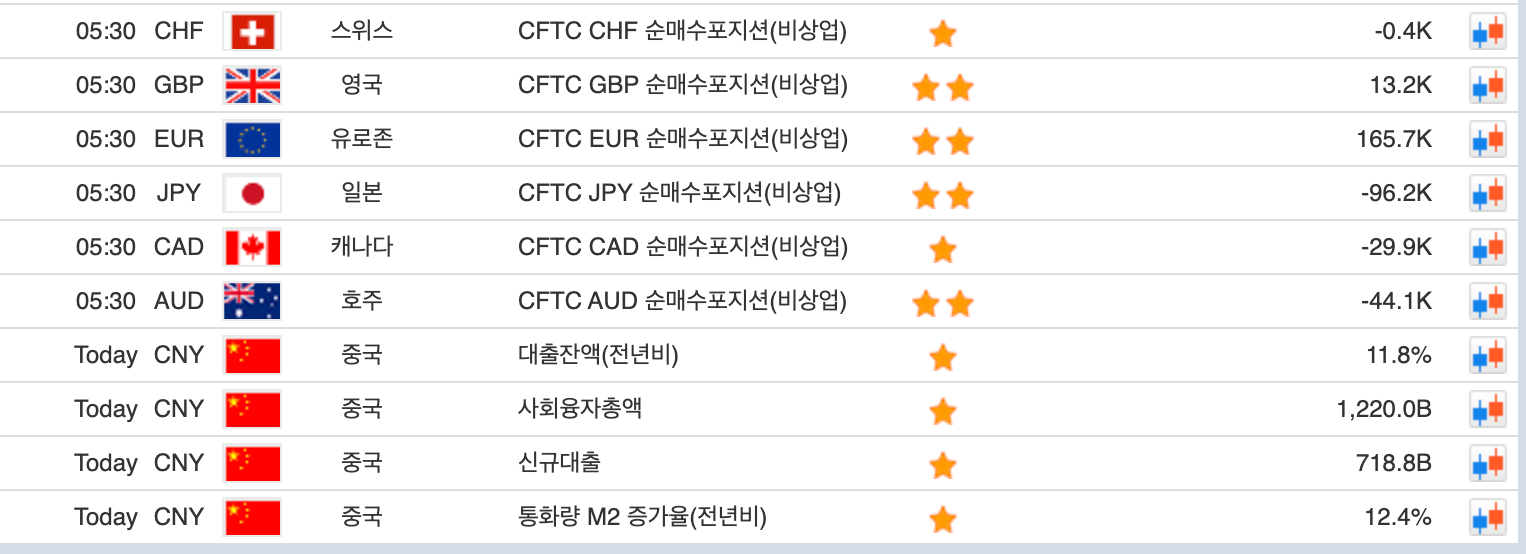Image resolution: width=1526 pixels, height=554 pixels.
Task: Open the chart icon for CFTC CHF 순매수포지션
Action: [x=1487, y=32]
